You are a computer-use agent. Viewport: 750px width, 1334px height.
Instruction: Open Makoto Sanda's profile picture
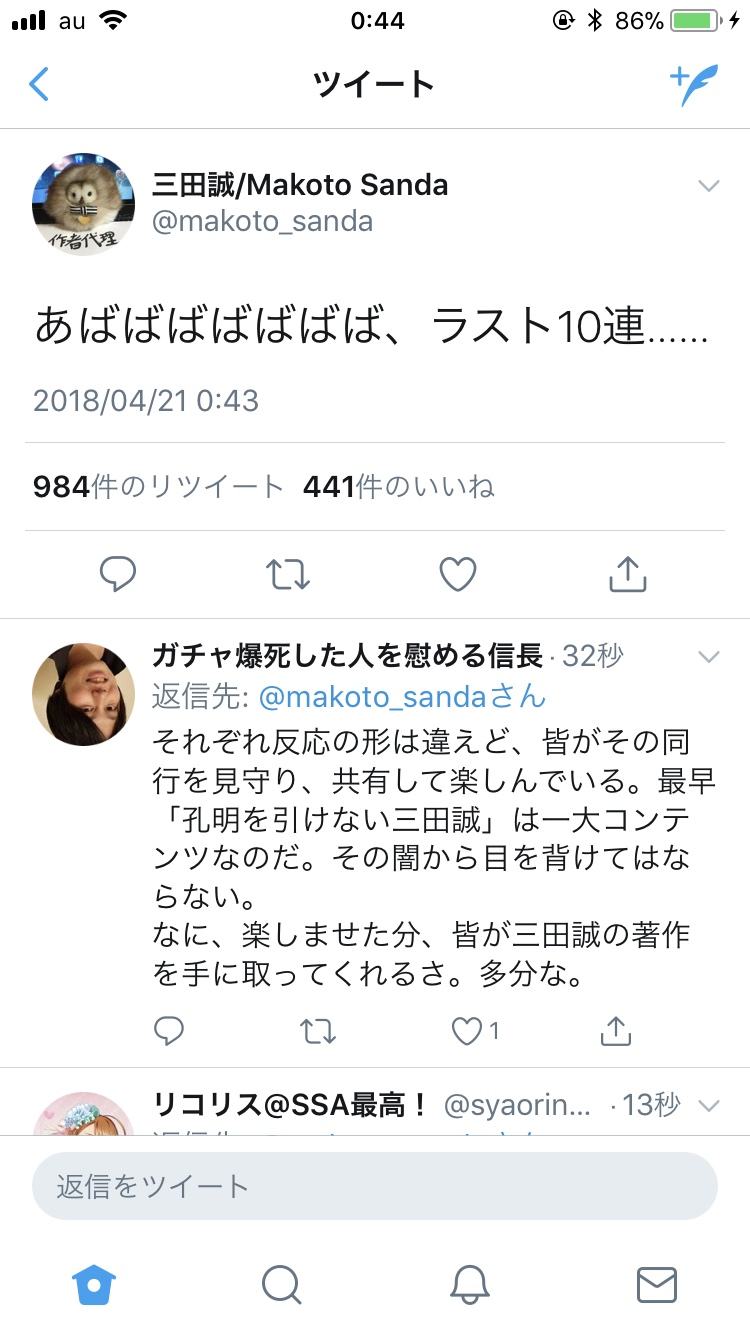coord(84,204)
